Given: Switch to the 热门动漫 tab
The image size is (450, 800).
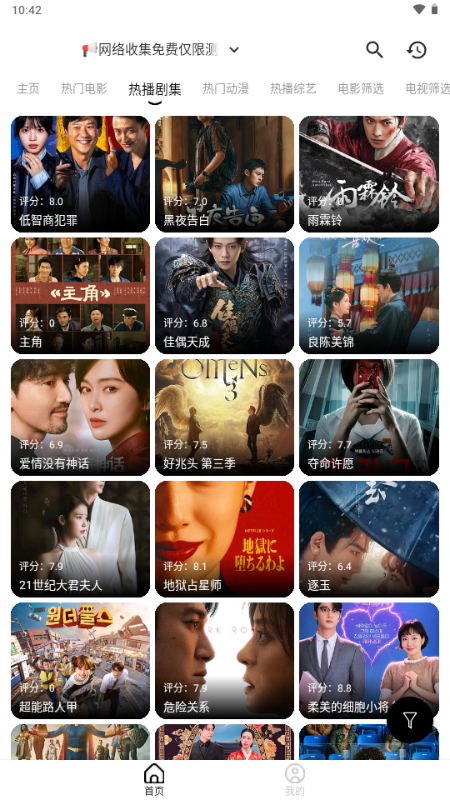Looking at the screenshot, I should pos(226,88).
